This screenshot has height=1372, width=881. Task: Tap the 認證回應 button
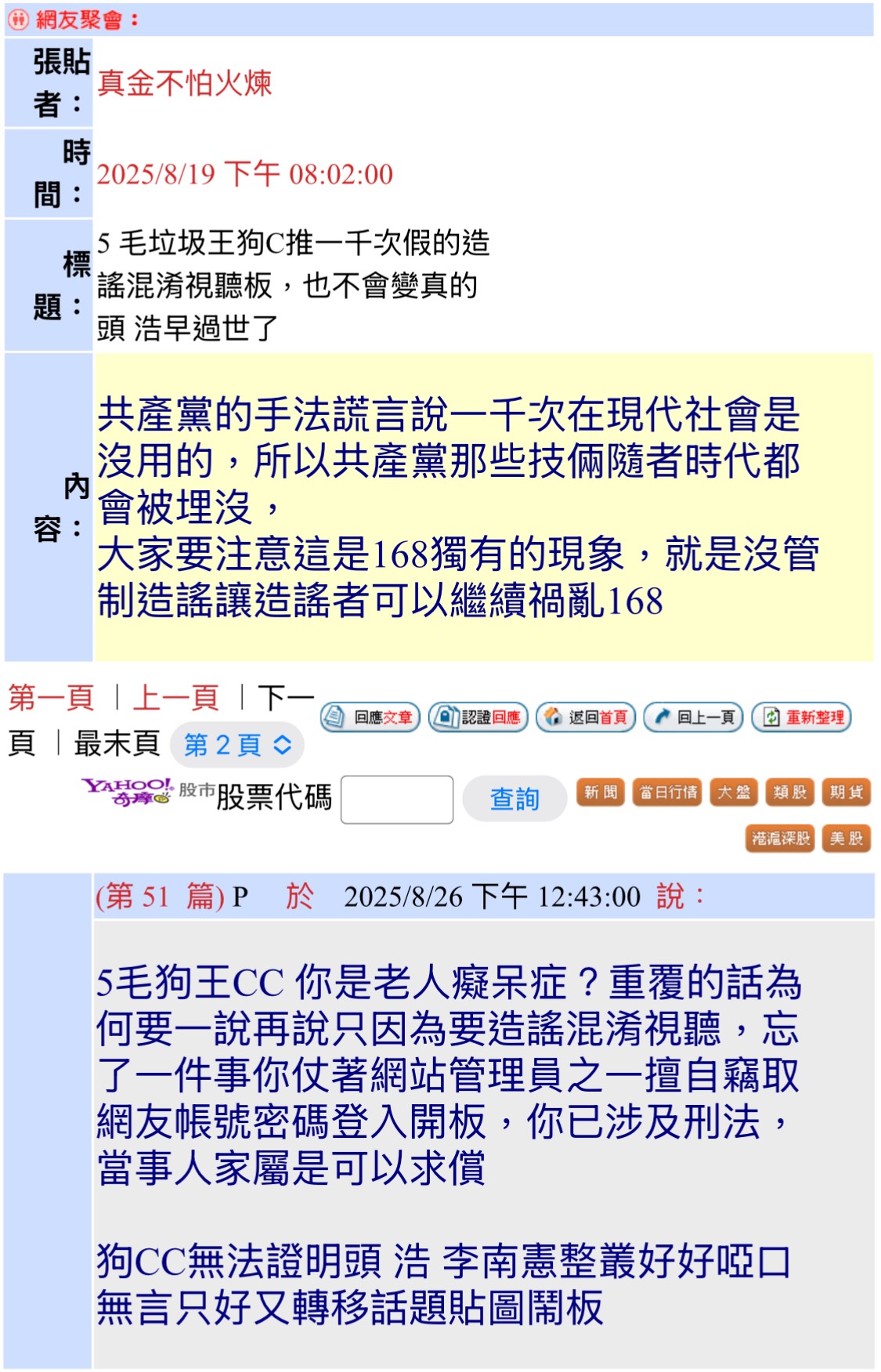tap(478, 717)
